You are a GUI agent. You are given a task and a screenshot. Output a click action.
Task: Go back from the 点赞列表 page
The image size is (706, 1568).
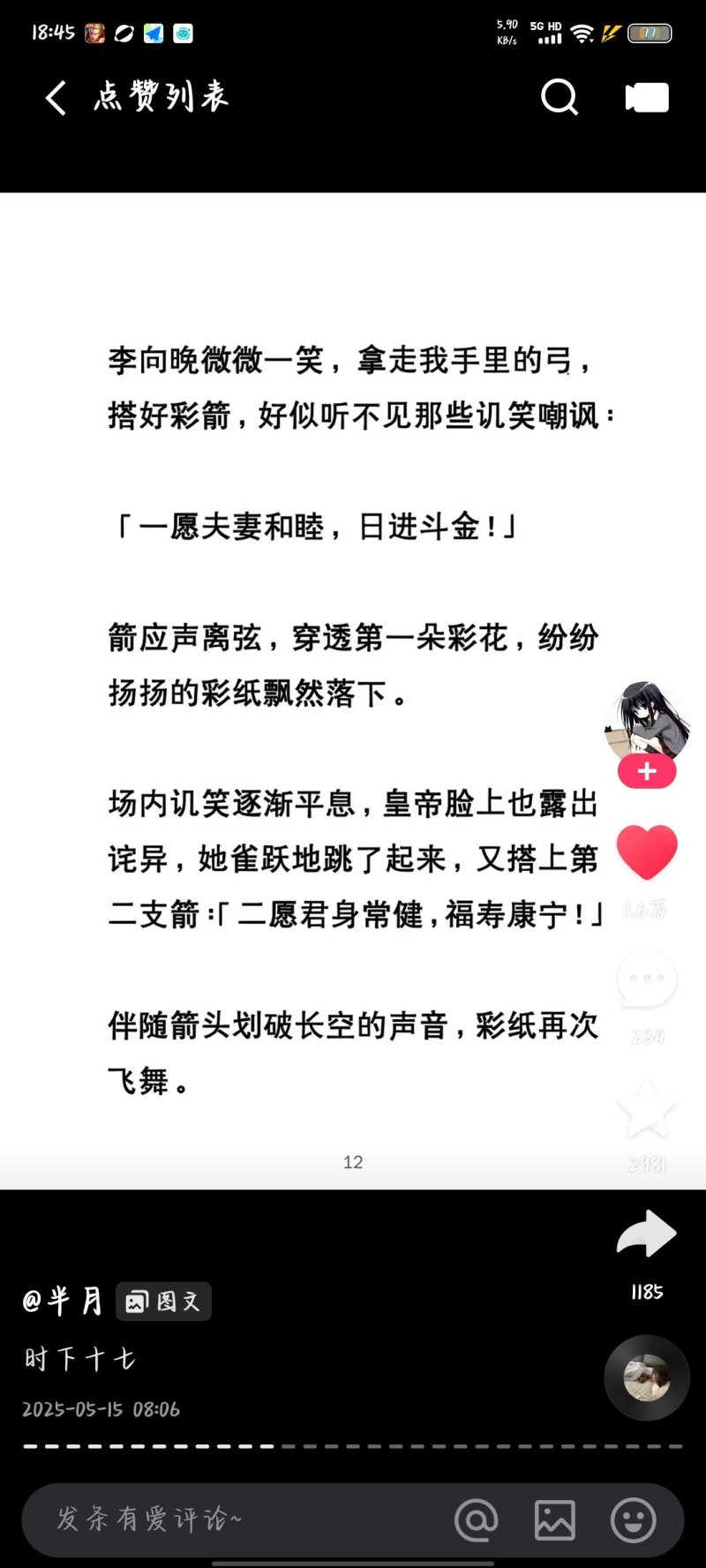pos(56,98)
